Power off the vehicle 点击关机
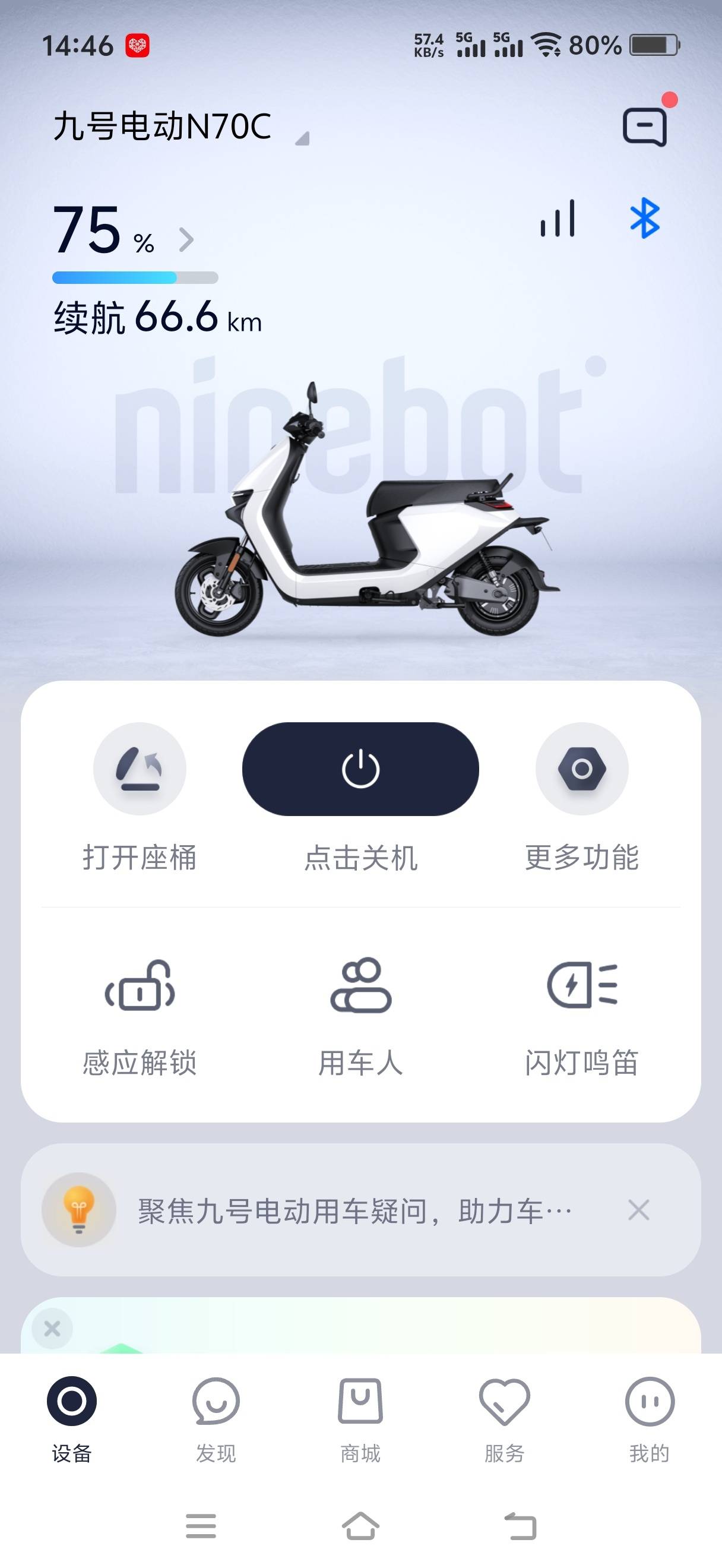Screen dimensions: 722x1568 pos(360,769)
